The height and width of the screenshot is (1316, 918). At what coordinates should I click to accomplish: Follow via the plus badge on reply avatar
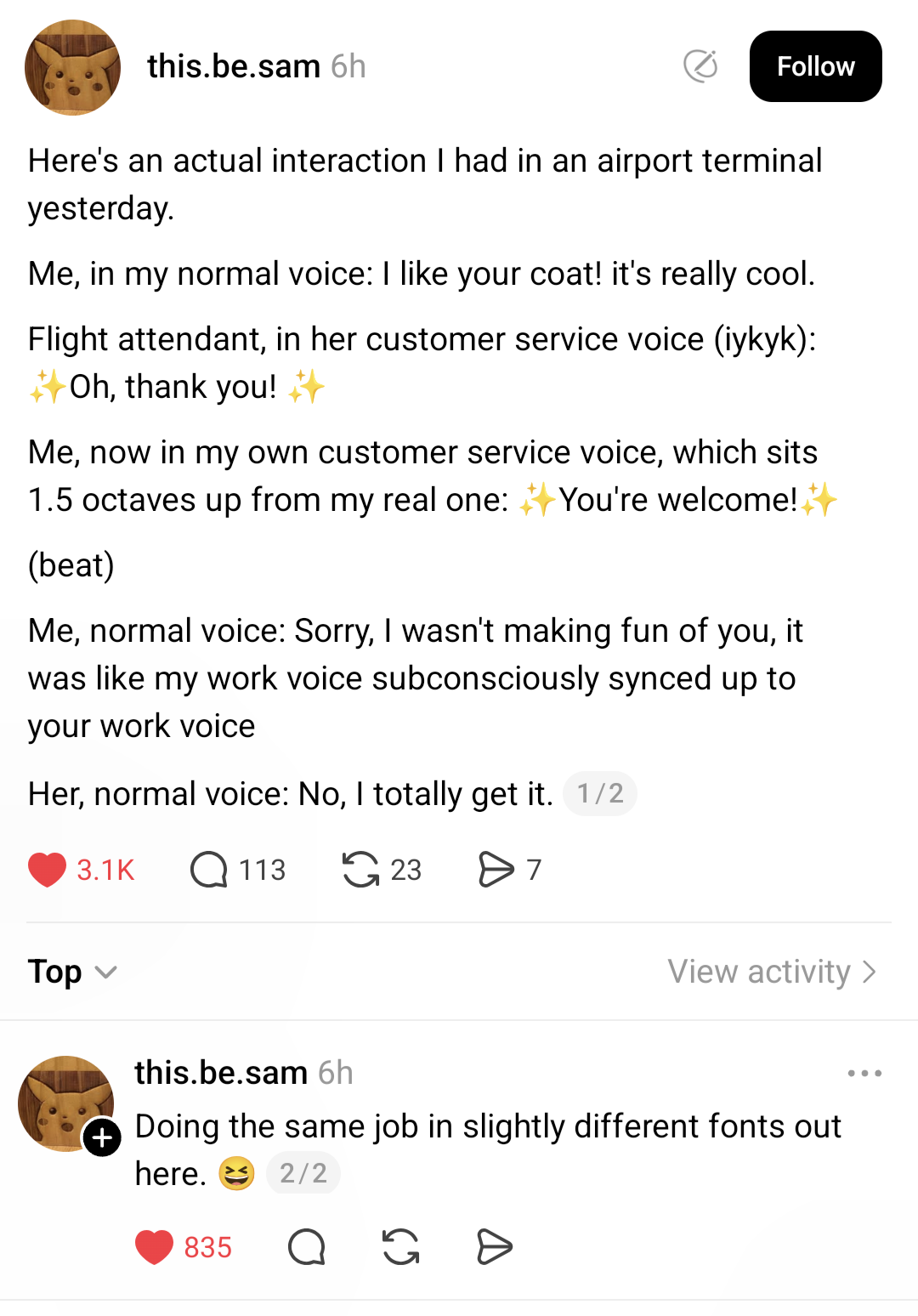(102, 1137)
